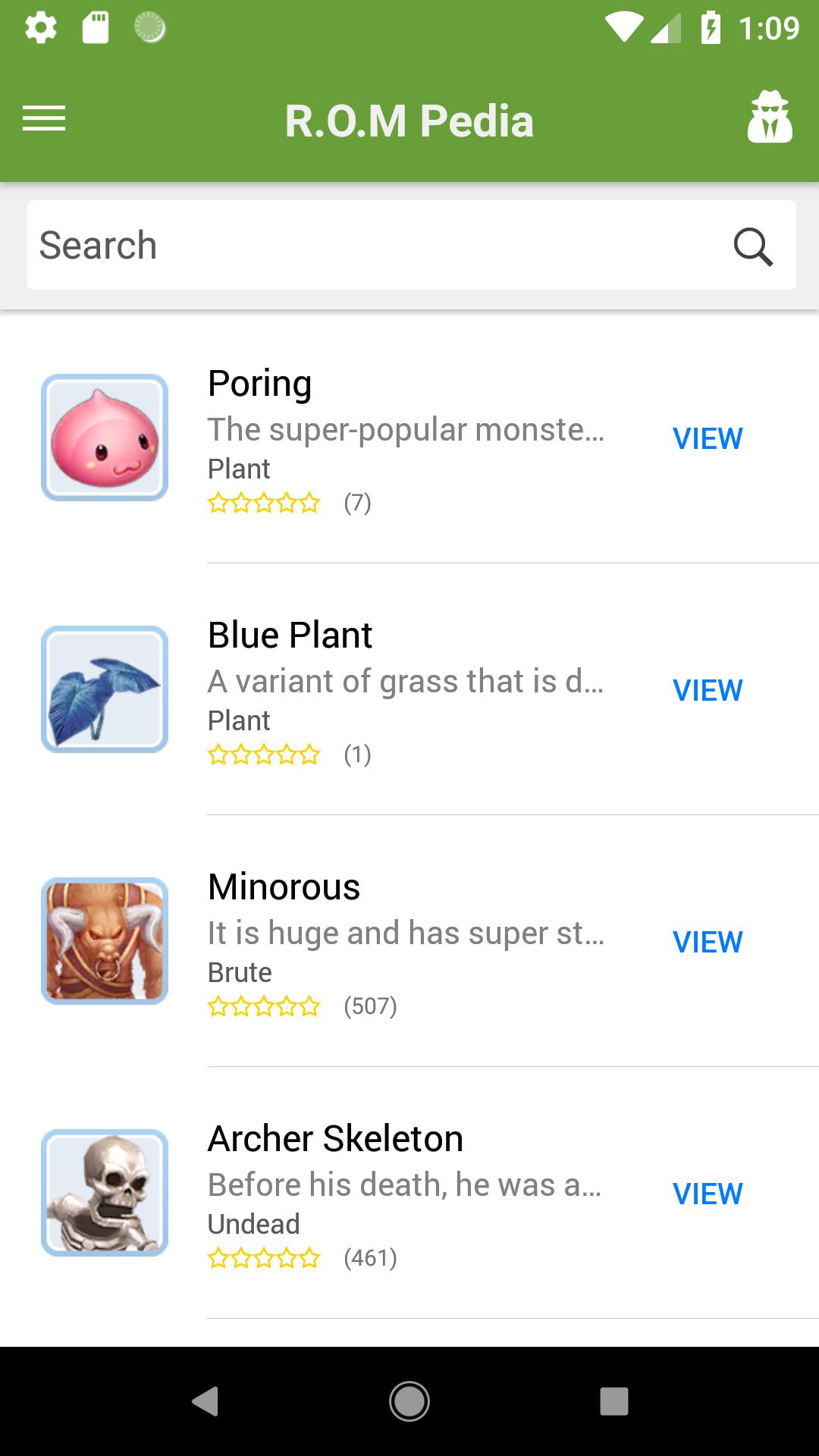Open the Blue Plant thumbnail image

105,689
